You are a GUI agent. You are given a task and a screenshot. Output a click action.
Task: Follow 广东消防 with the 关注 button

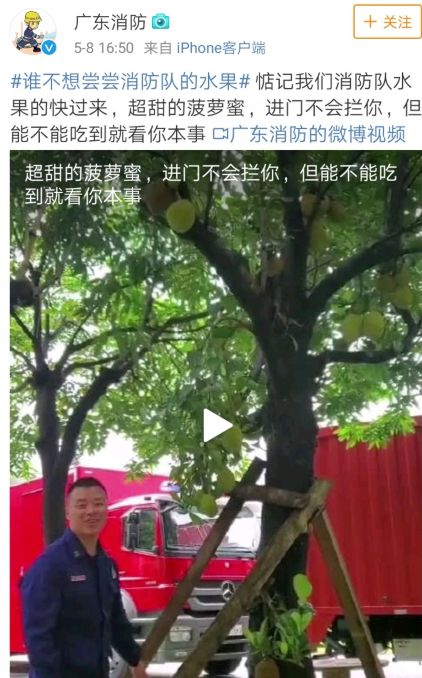point(387,22)
